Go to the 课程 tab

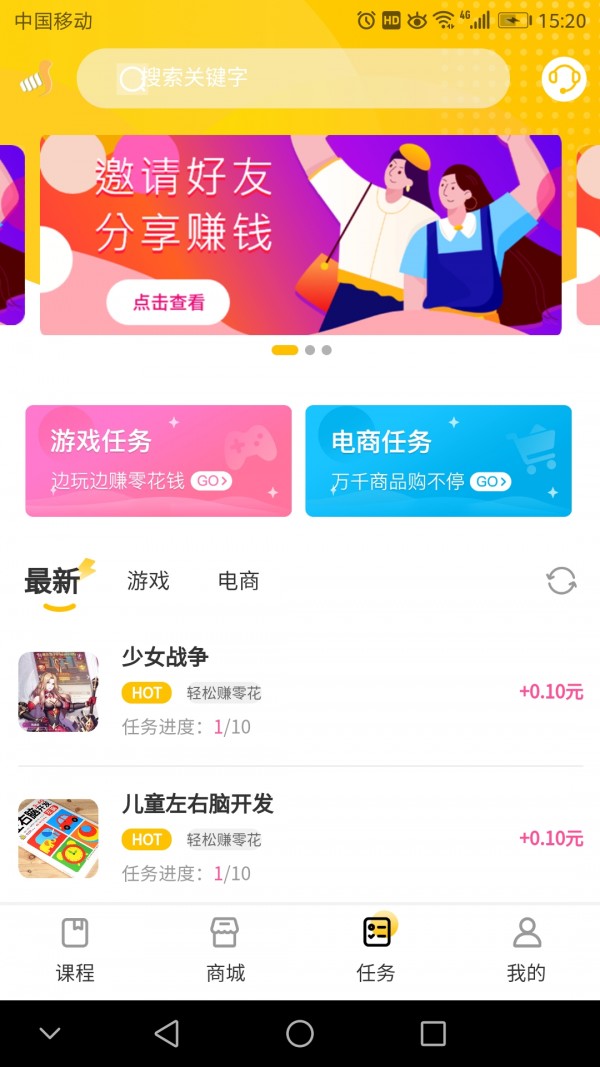75,950
